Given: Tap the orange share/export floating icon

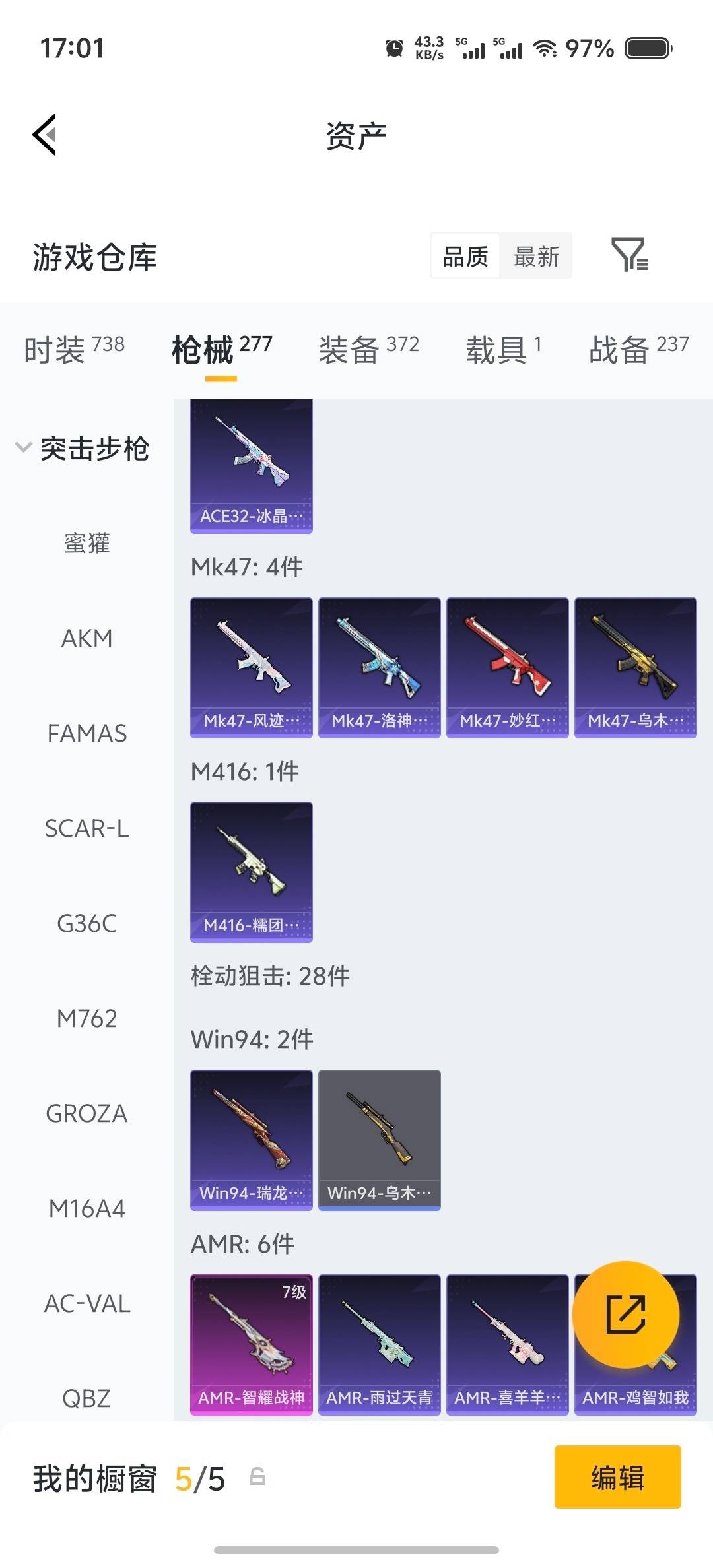Looking at the screenshot, I should (x=626, y=1315).
